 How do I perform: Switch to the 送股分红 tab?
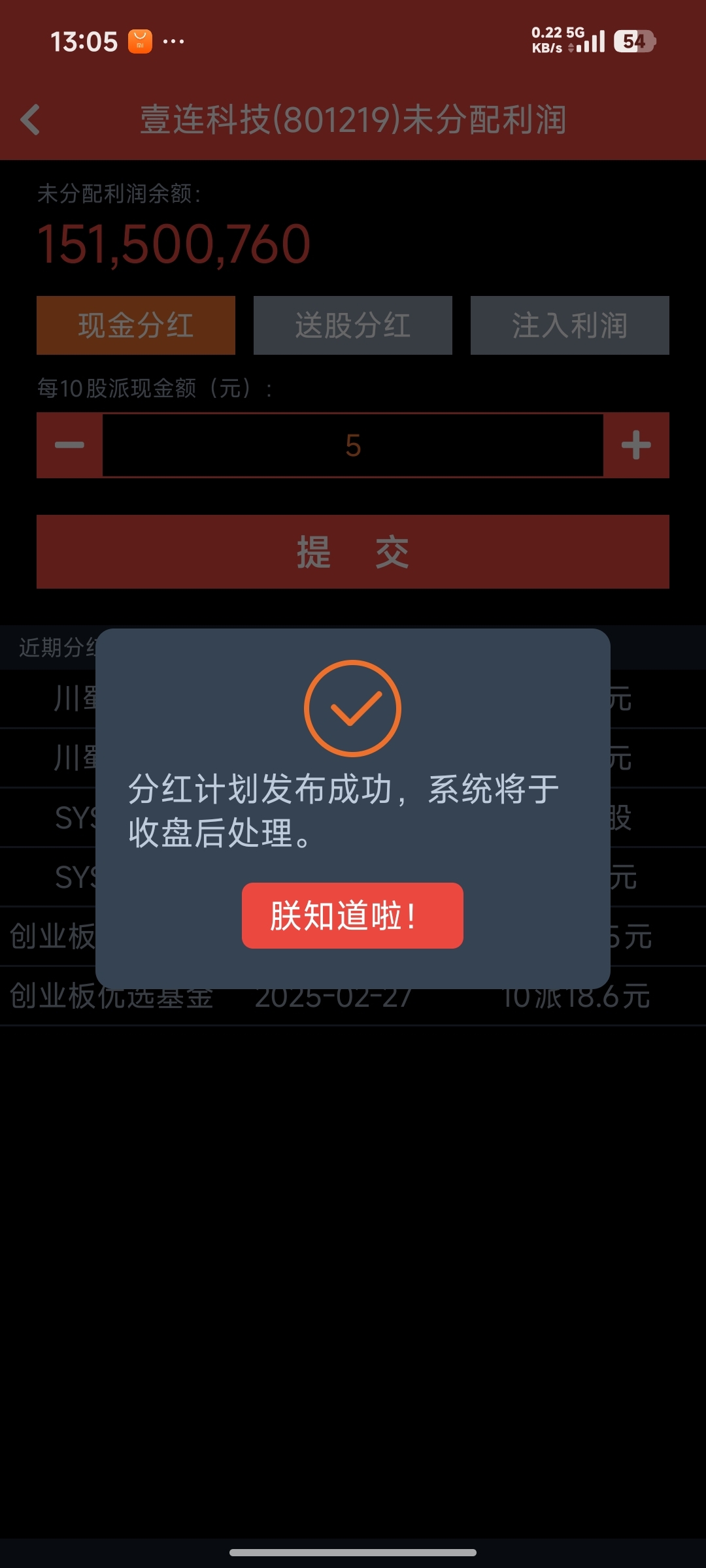point(353,325)
